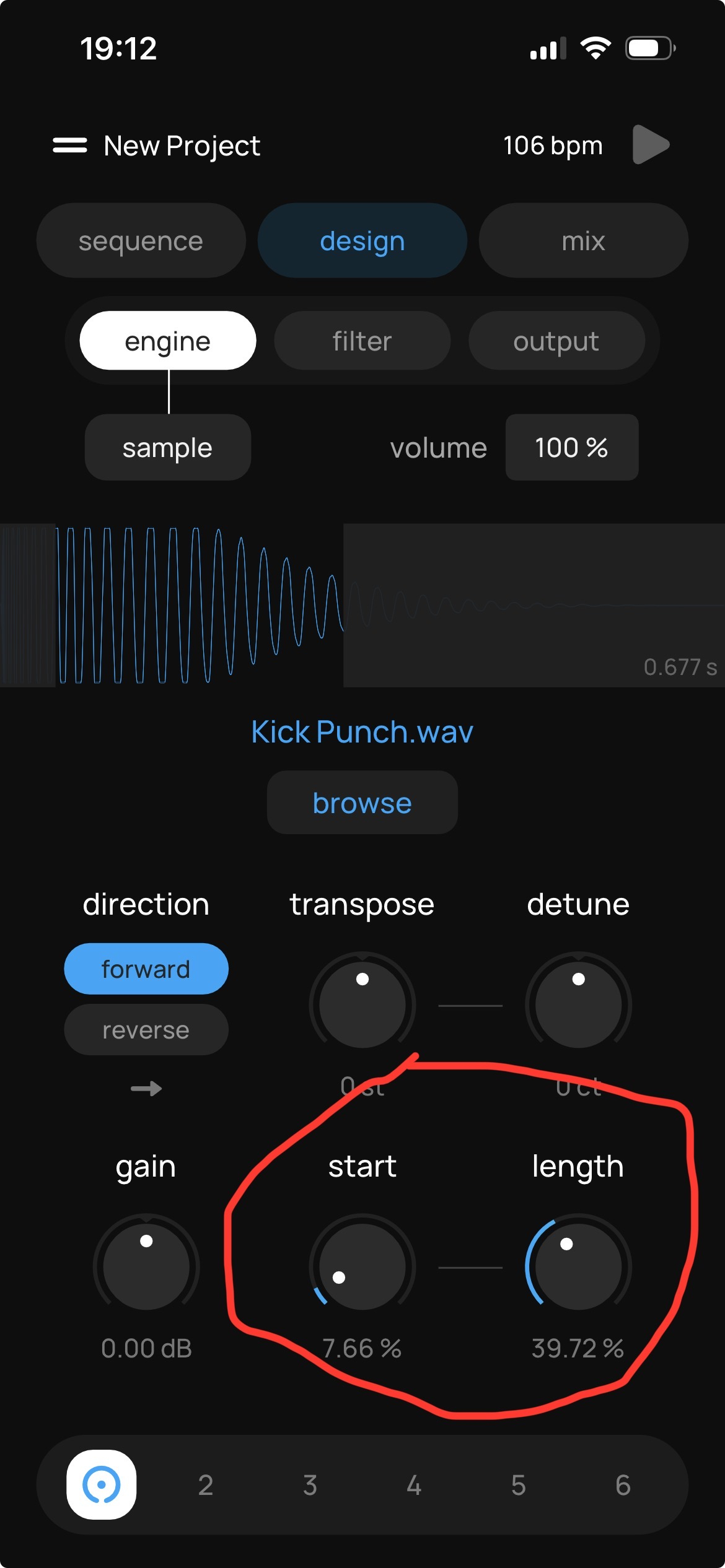
Task: Tap the Wi-Fi status icon
Action: tap(595, 48)
